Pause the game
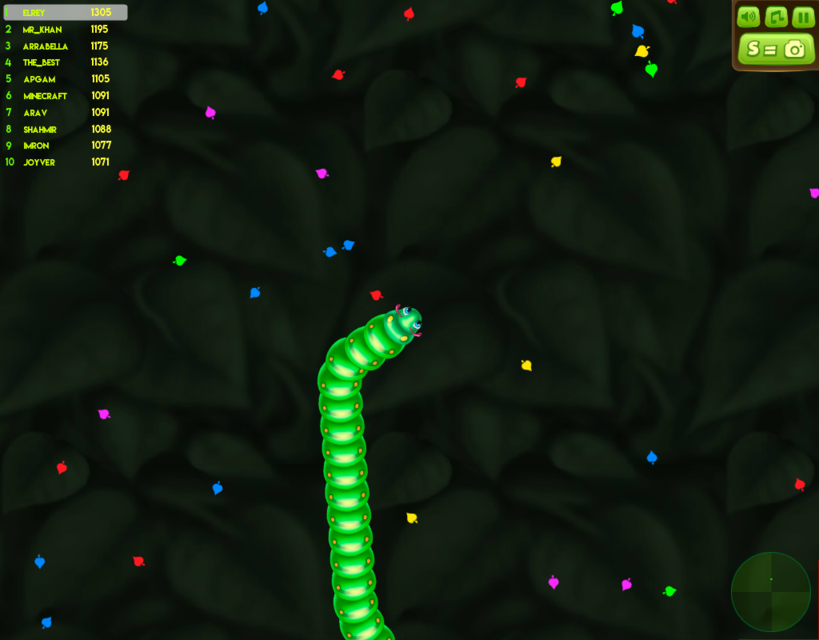 coord(803,17)
